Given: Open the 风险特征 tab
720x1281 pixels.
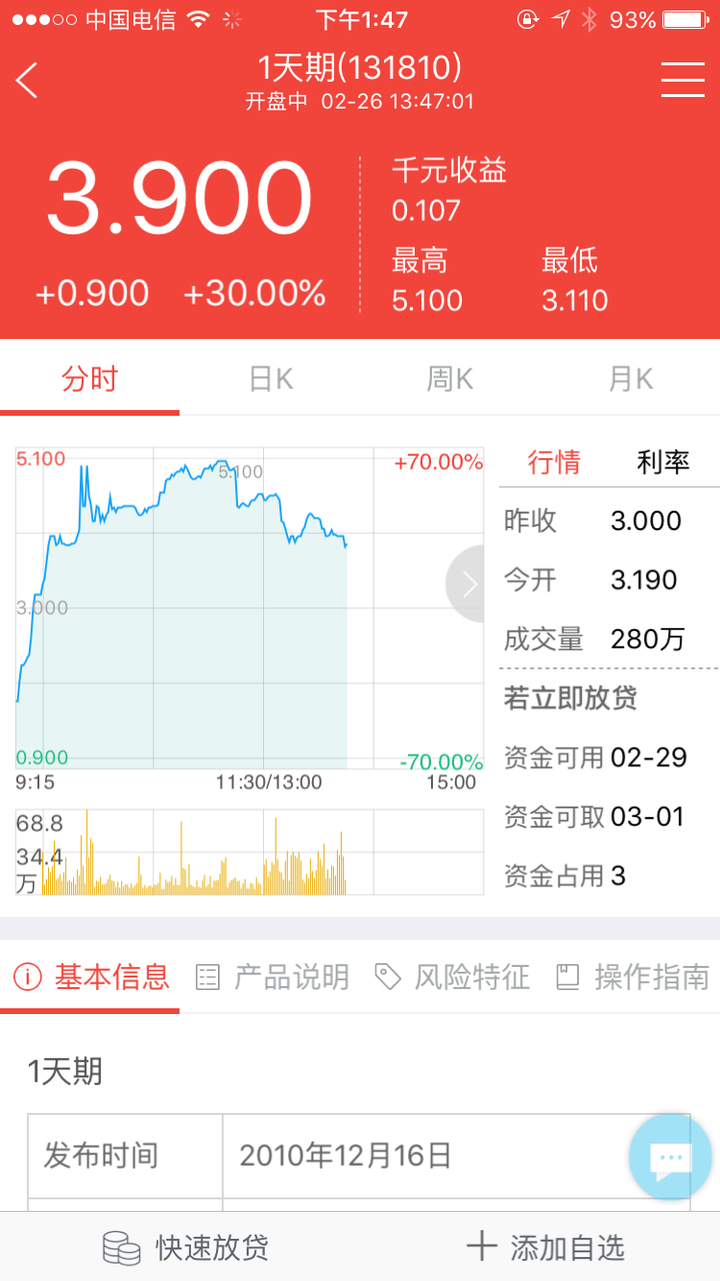Looking at the screenshot, I should click(452, 977).
